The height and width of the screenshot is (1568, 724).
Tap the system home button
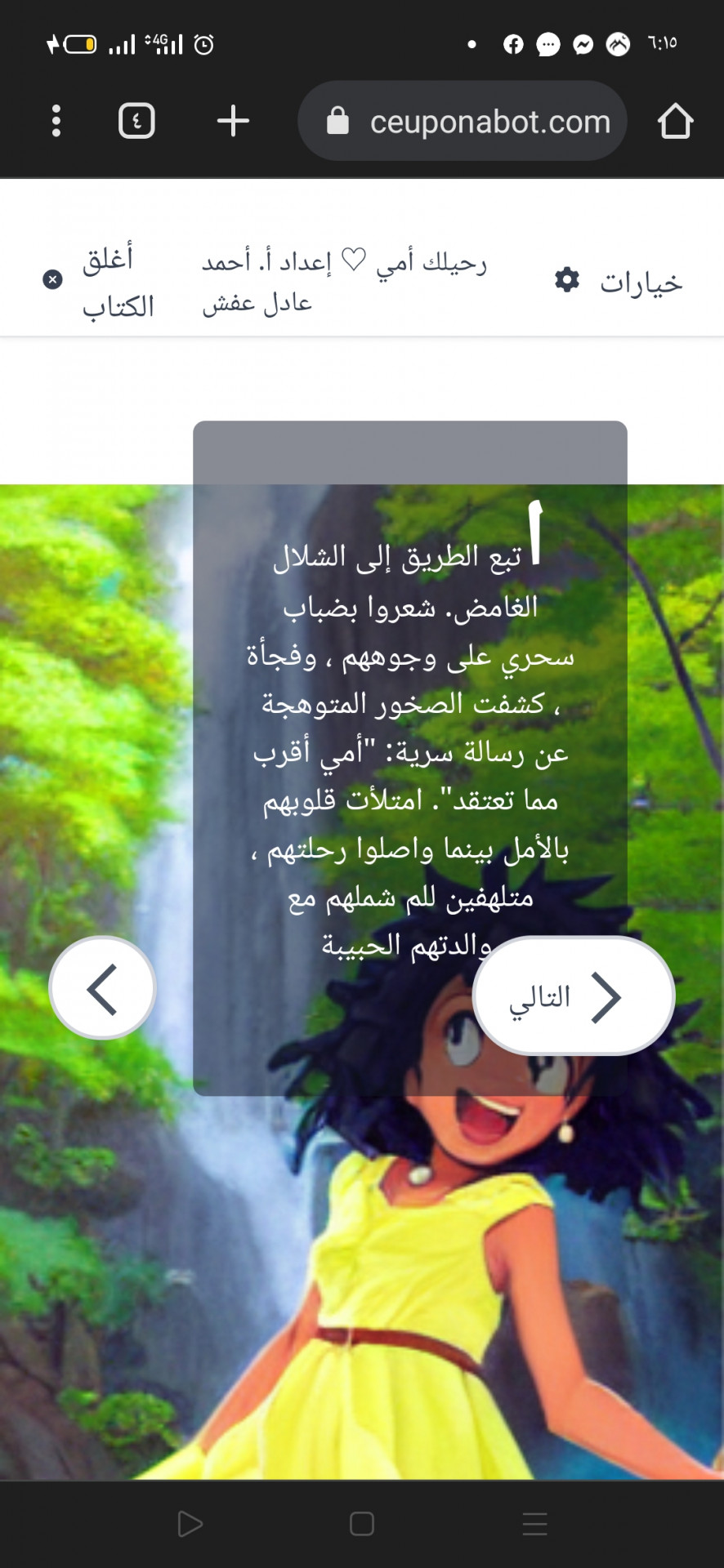point(361,1524)
